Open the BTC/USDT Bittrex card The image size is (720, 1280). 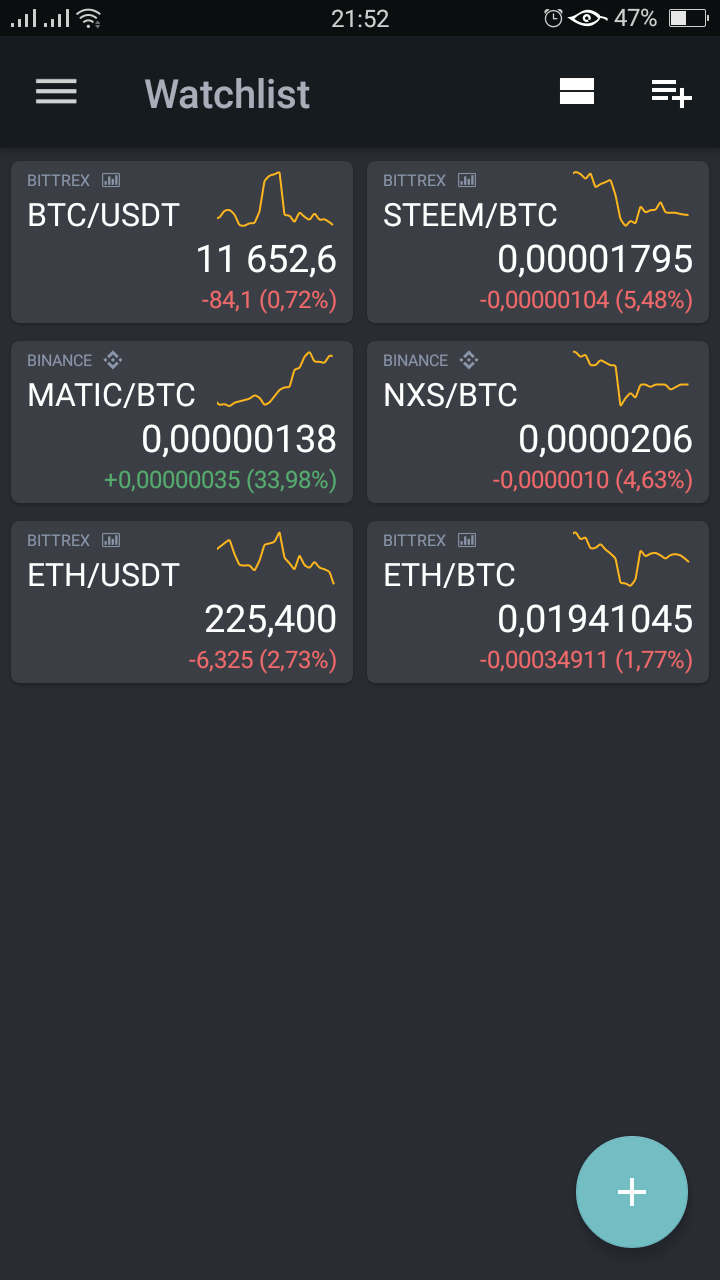tap(182, 242)
